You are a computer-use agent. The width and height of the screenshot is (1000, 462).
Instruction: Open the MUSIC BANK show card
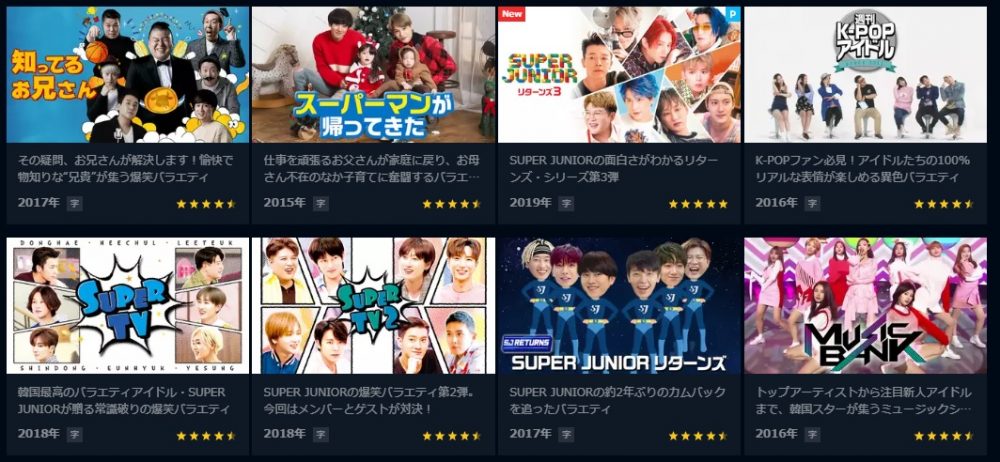[865, 305]
